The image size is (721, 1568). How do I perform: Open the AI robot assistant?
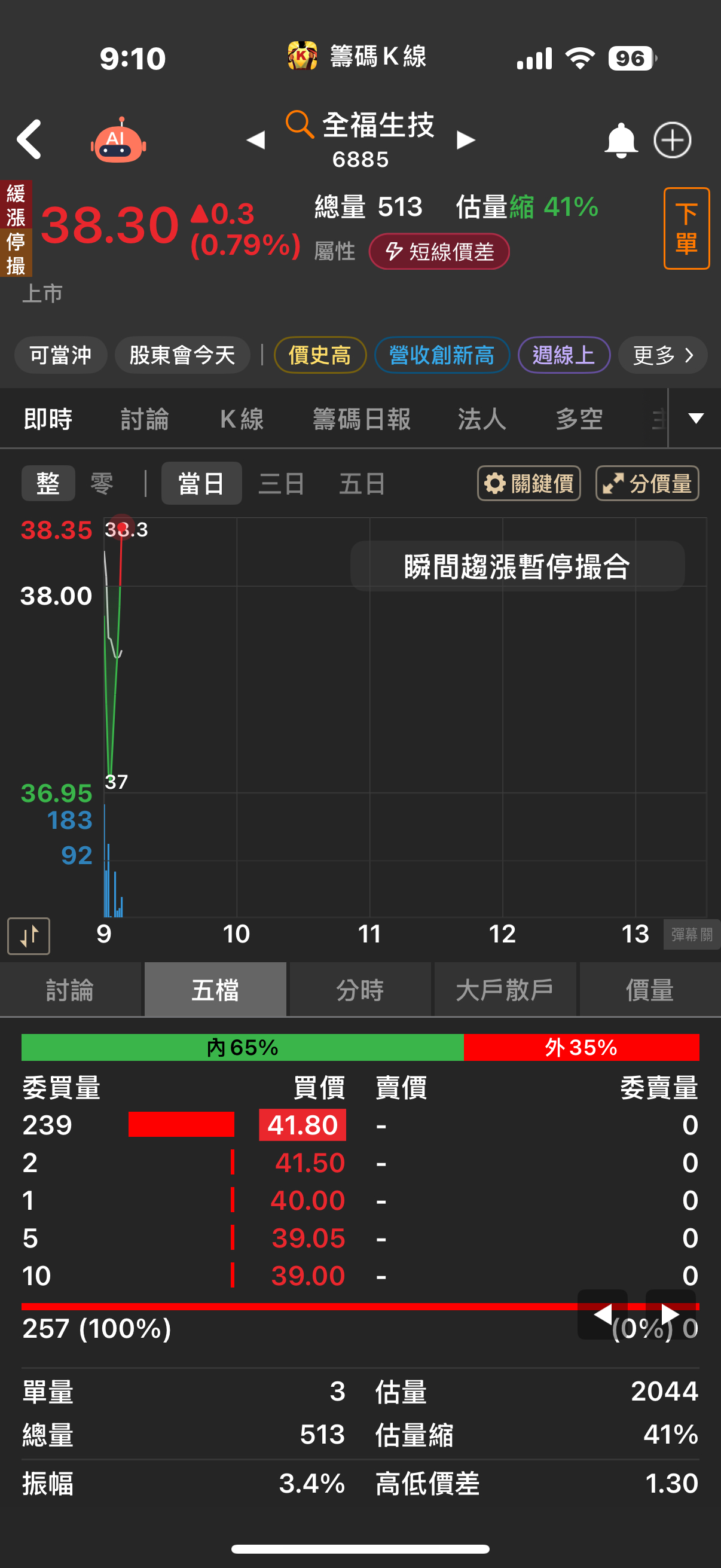pyautogui.click(x=118, y=141)
